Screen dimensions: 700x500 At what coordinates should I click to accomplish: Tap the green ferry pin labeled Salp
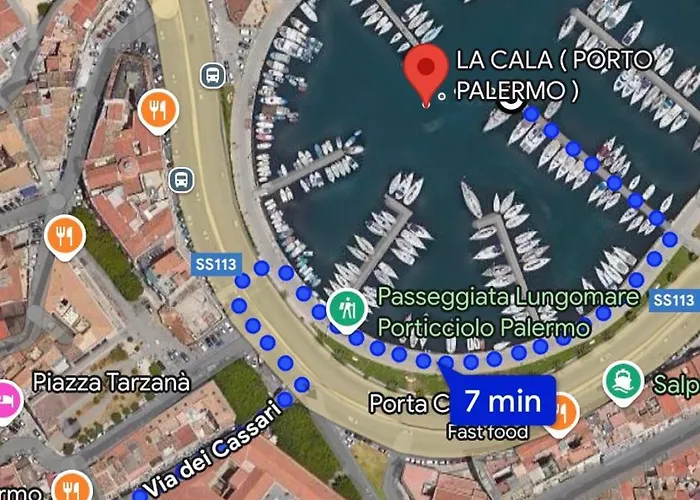point(622,380)
